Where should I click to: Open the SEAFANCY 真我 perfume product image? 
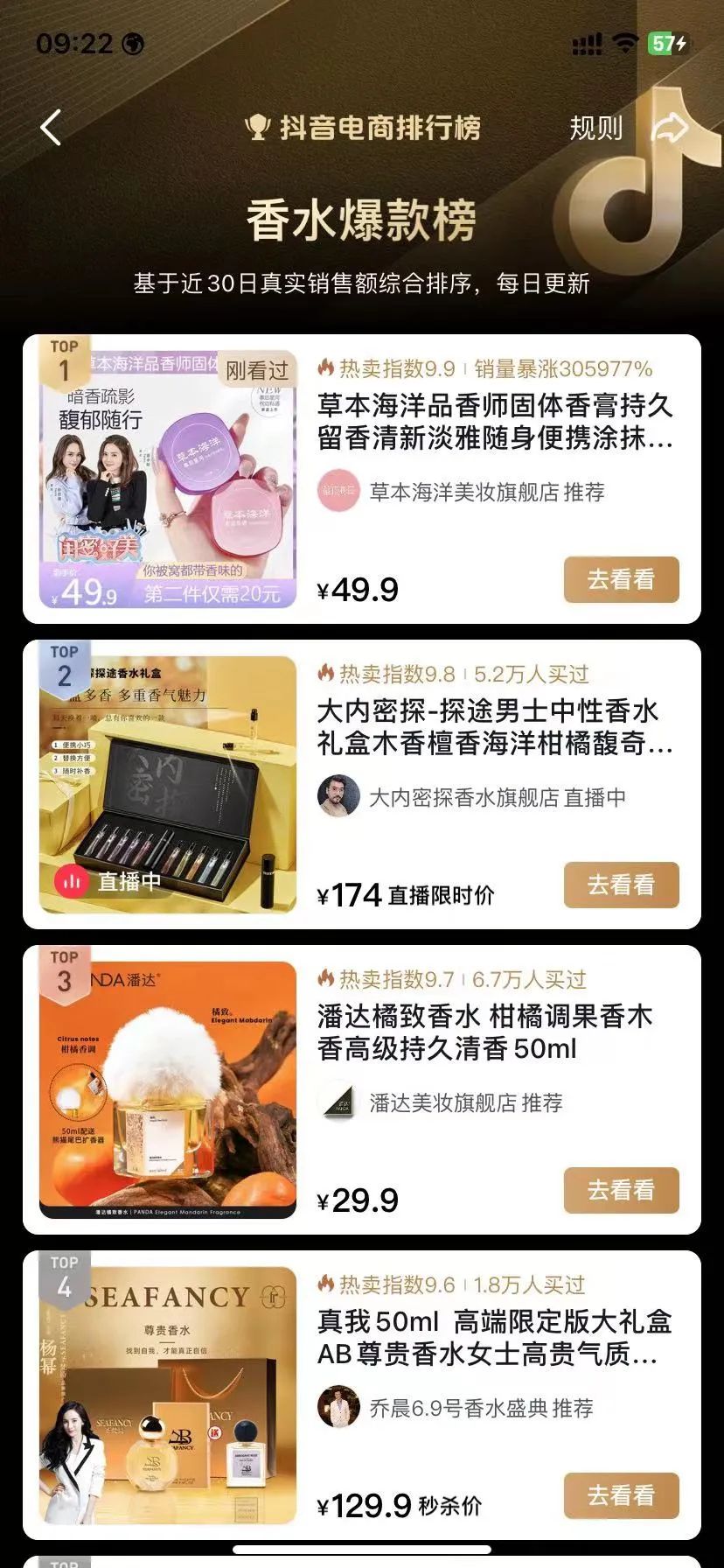pyautogui.click(x=168, y=1396)
